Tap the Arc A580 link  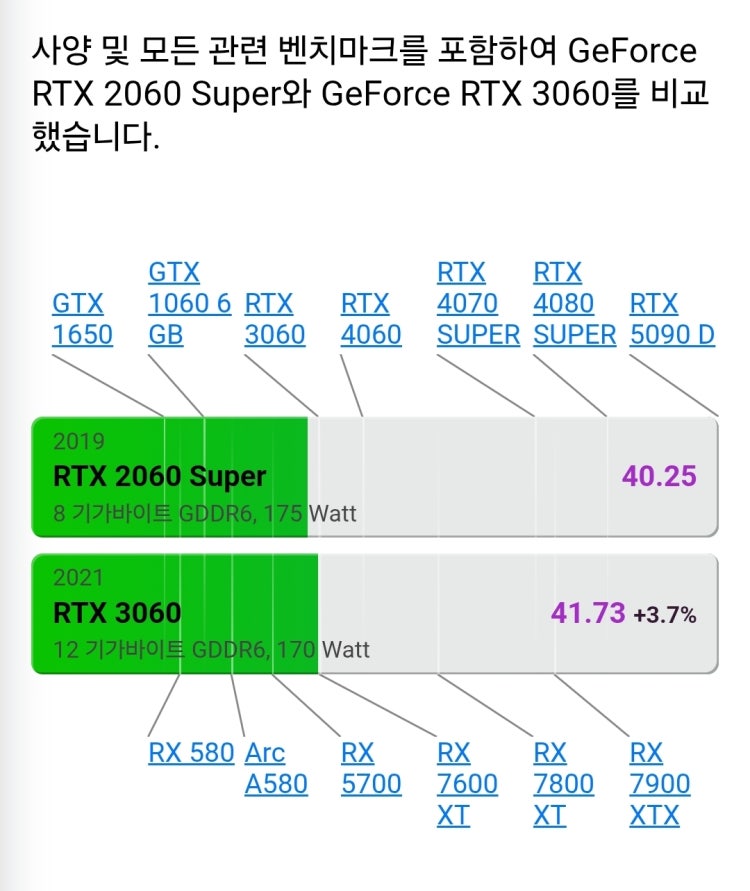click(x=275, y=768)
